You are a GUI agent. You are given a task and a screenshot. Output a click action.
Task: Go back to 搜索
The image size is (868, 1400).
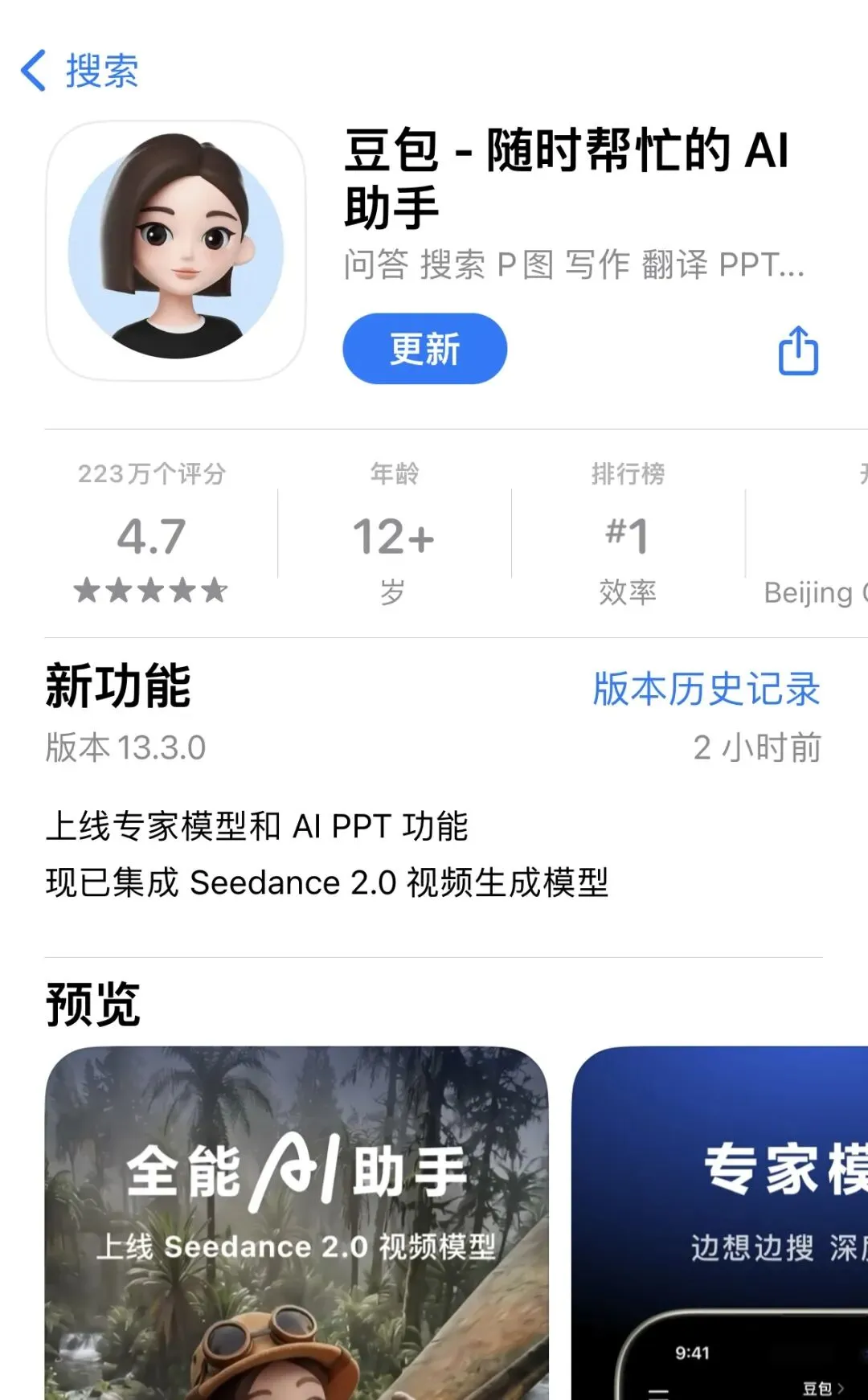pos(80,71)
